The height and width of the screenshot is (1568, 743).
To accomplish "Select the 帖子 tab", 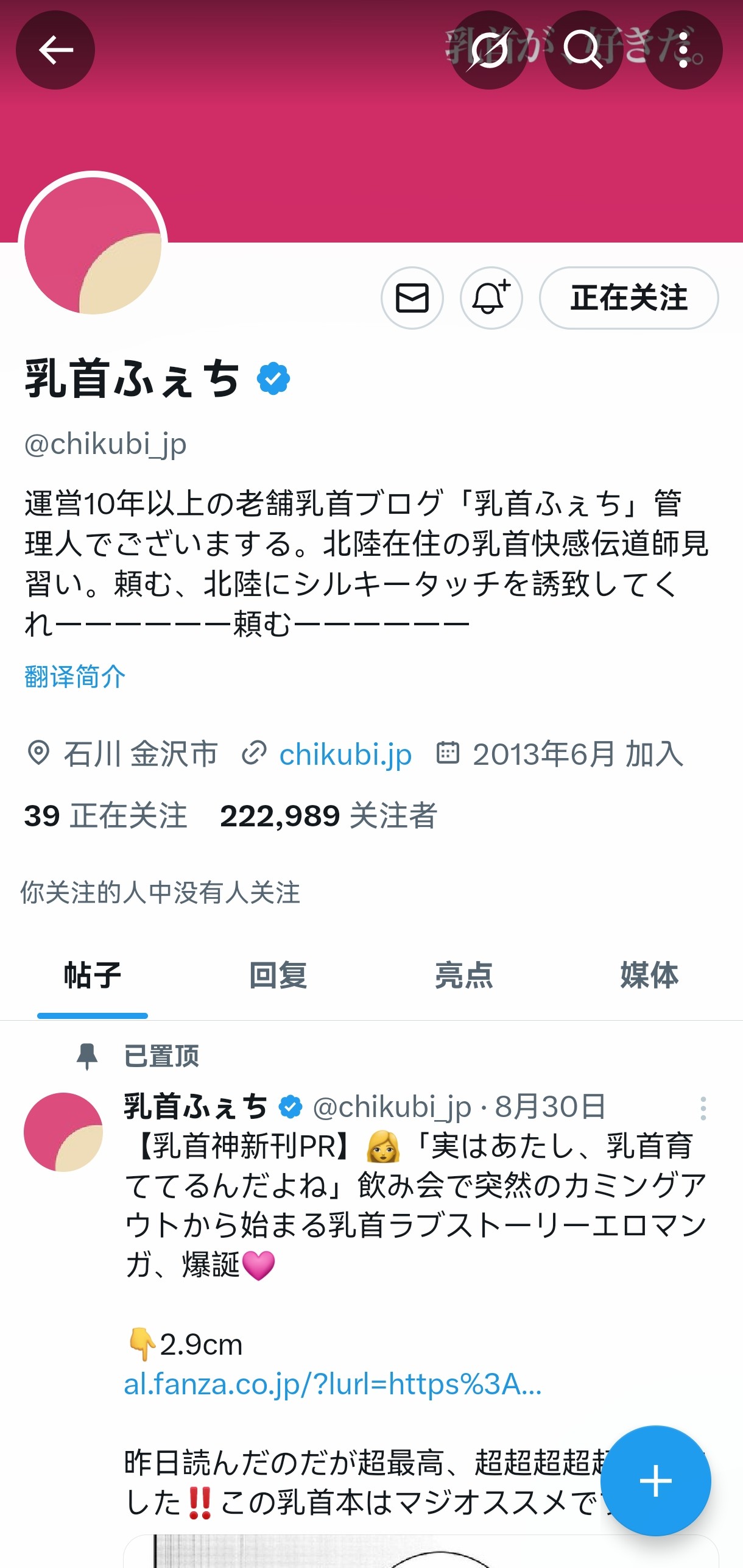I will point(93,975).
